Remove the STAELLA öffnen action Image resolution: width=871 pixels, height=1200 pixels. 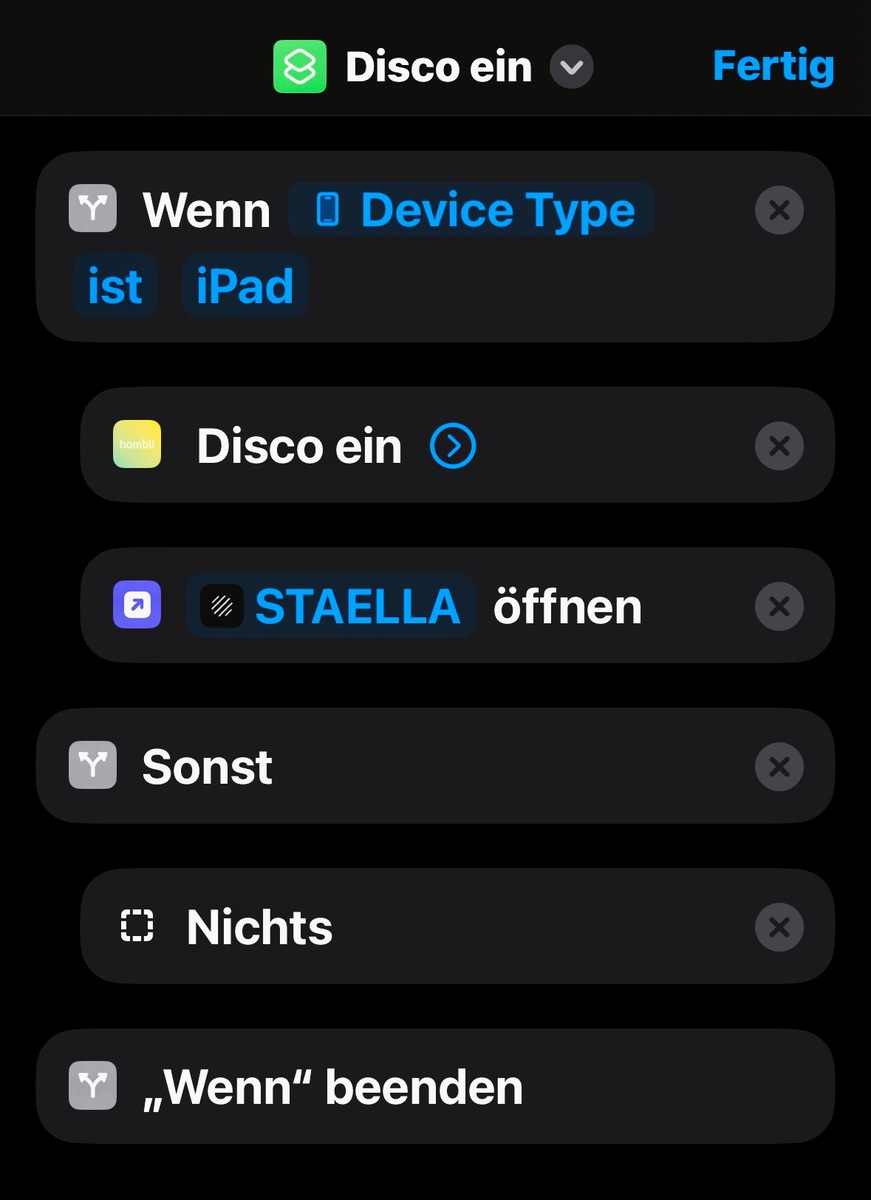(779, 606)
